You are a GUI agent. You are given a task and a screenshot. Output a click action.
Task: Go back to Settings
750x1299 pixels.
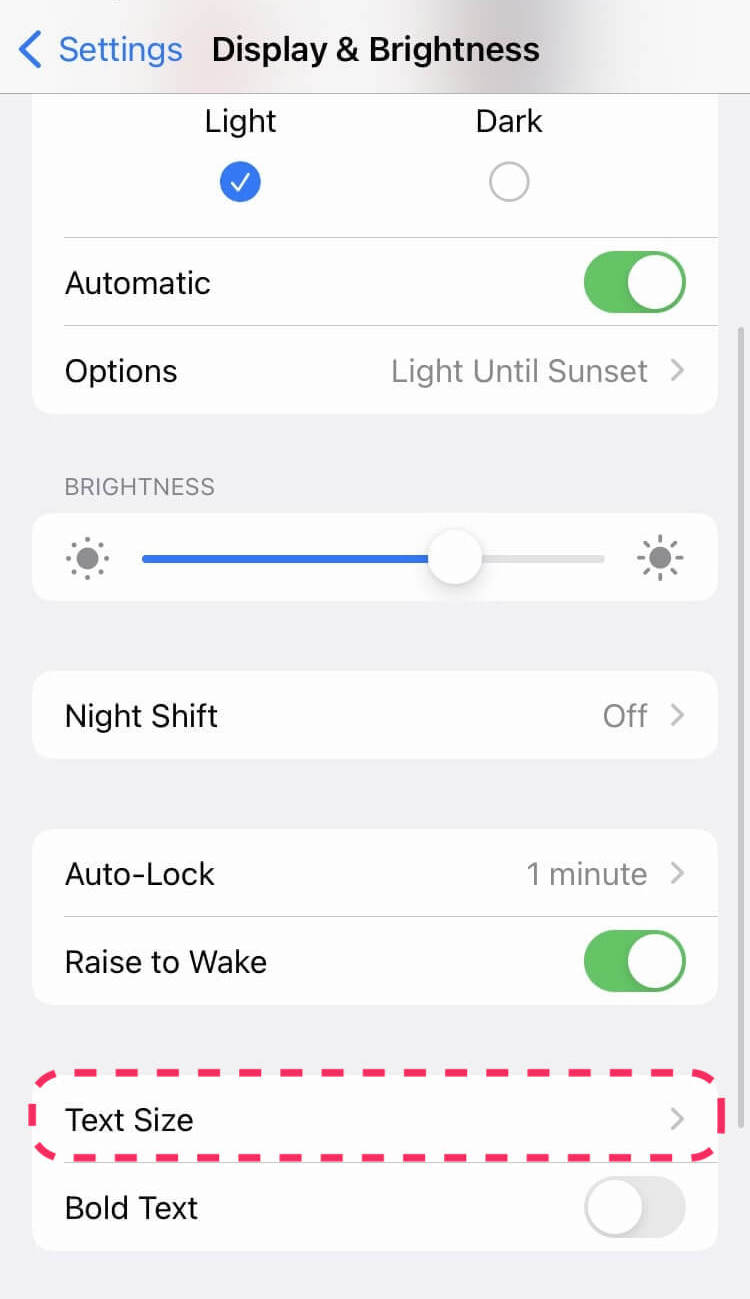(x=100, y=49)
